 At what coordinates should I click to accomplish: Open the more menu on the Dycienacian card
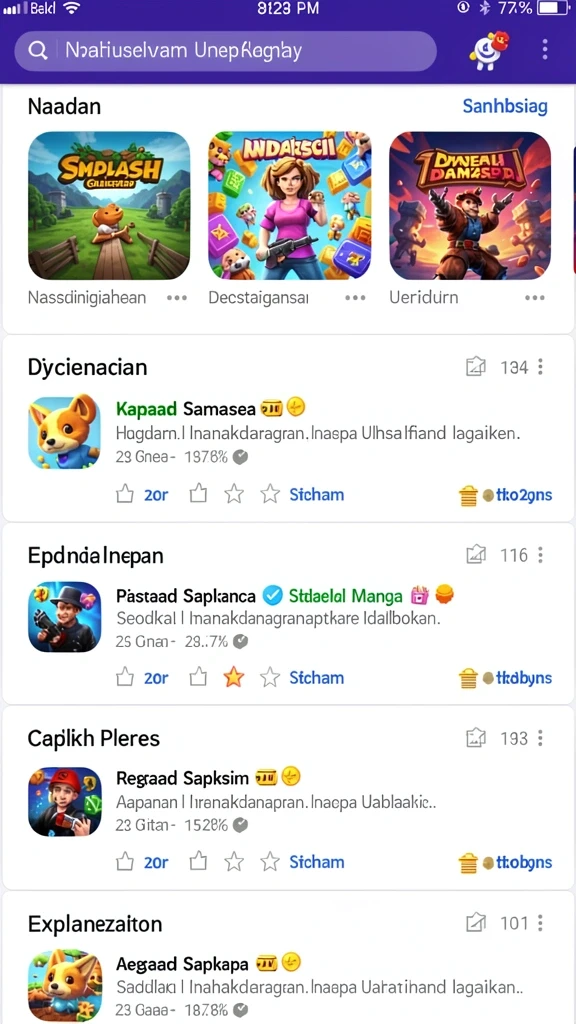(x=540, y=368)
